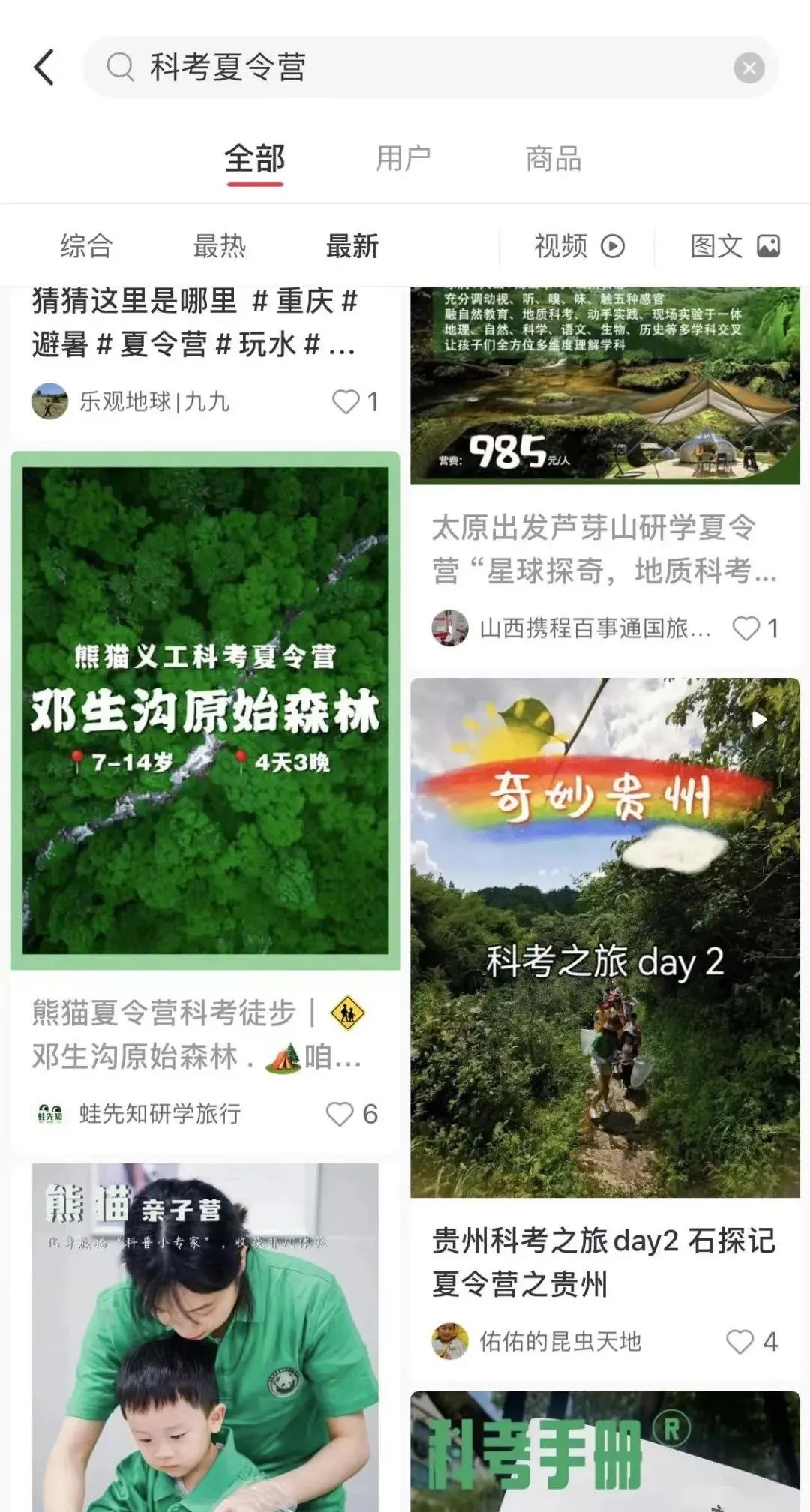The image size is (810, 1512).
Task: Like the 乐观地球|九九 post
Action: point(346,402)
